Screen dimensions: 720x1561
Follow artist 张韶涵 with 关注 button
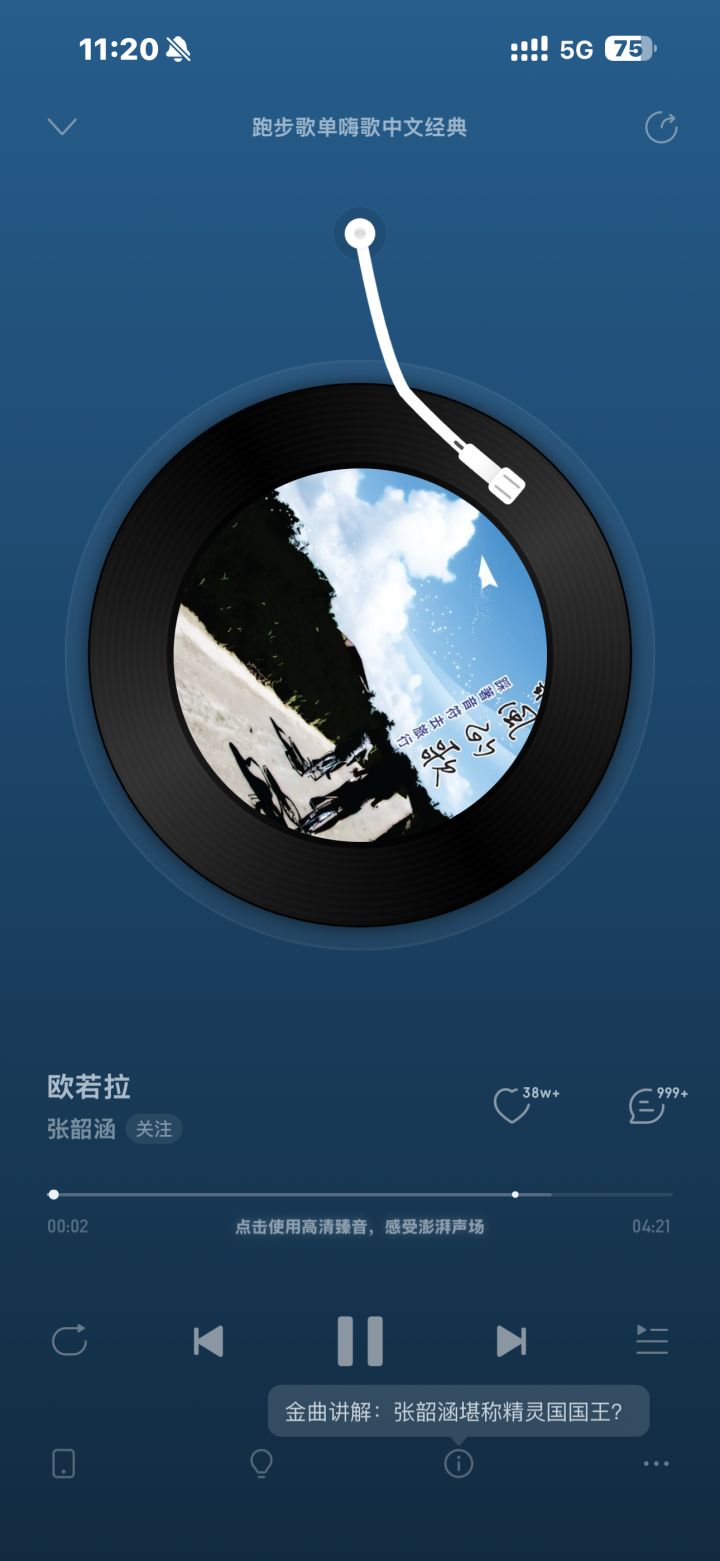click(x=154, y=1129)
